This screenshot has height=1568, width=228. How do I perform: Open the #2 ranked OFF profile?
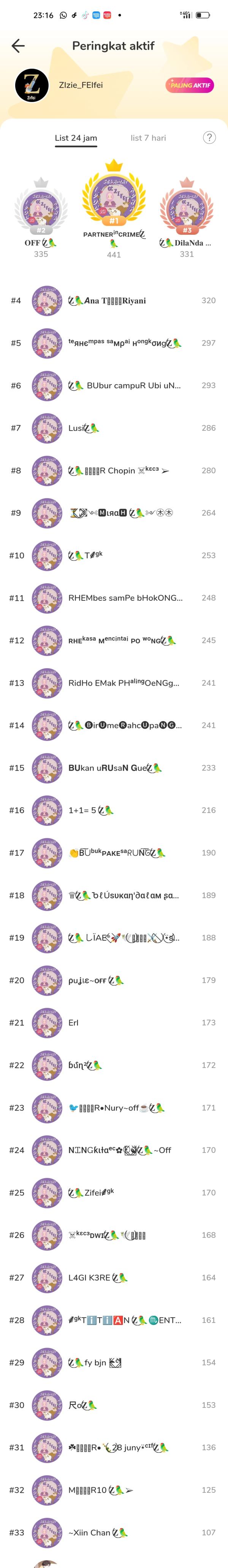41,211
